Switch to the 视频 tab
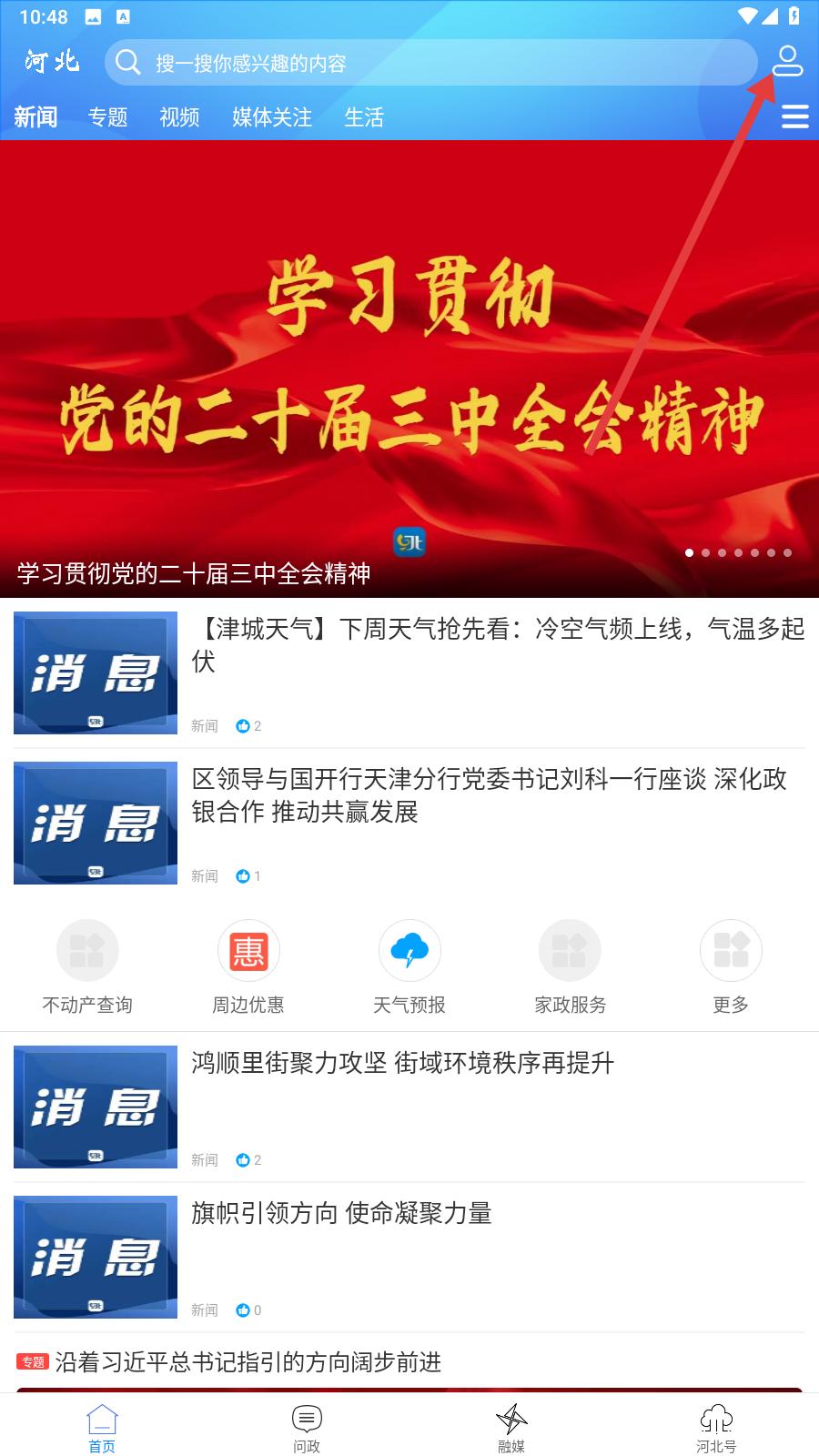The width and height of the screenshot is (819, 1456). pos(179,117)
